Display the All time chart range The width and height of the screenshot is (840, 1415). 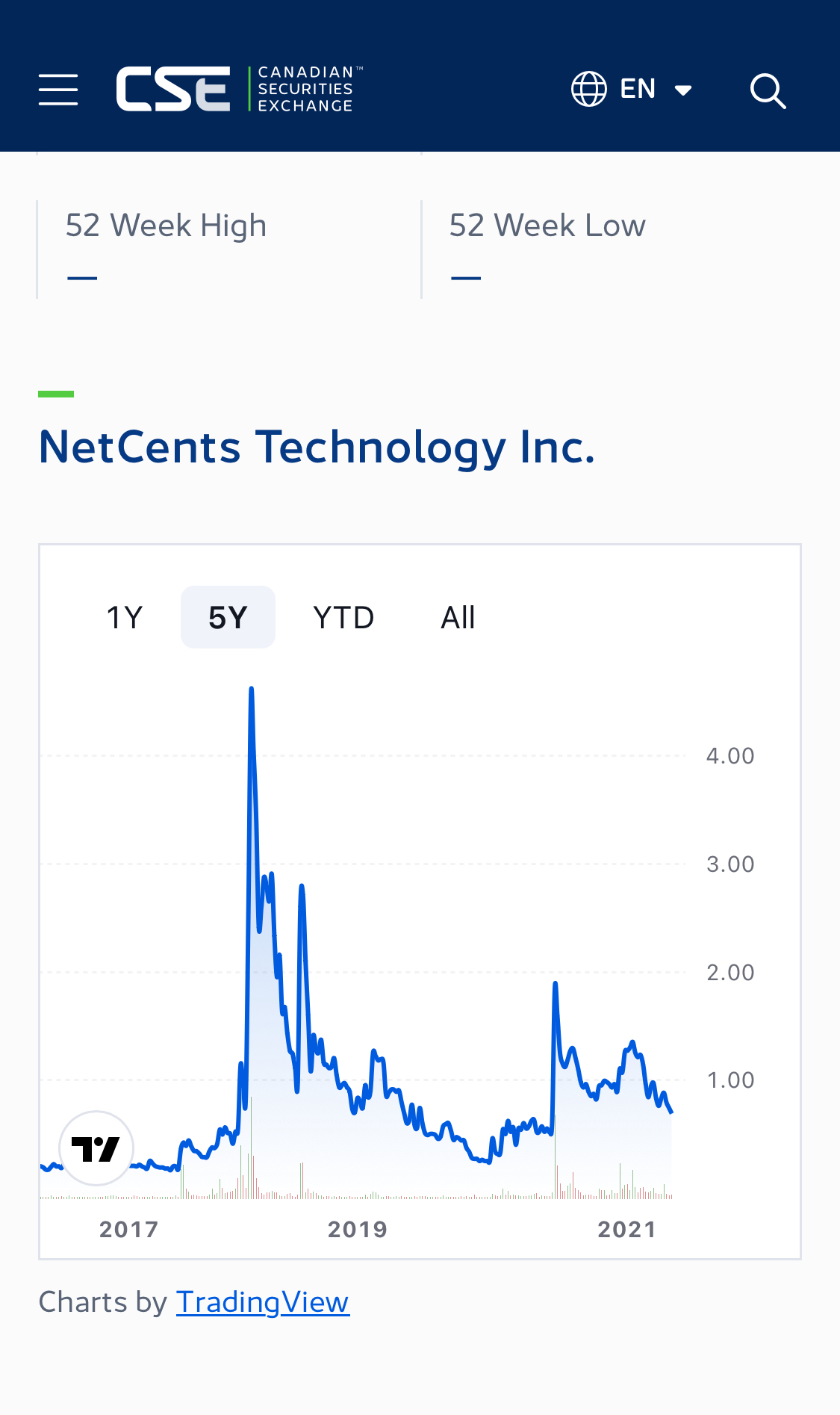[458, 618]
